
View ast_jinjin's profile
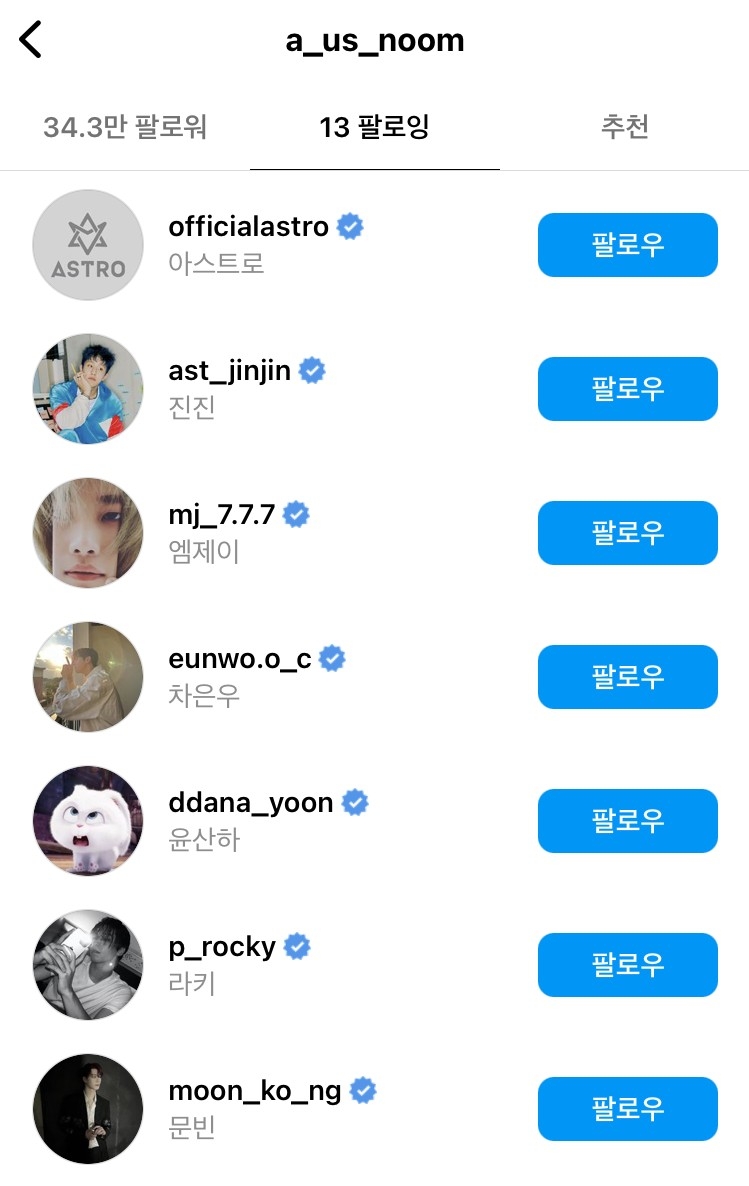click(229, 372)
